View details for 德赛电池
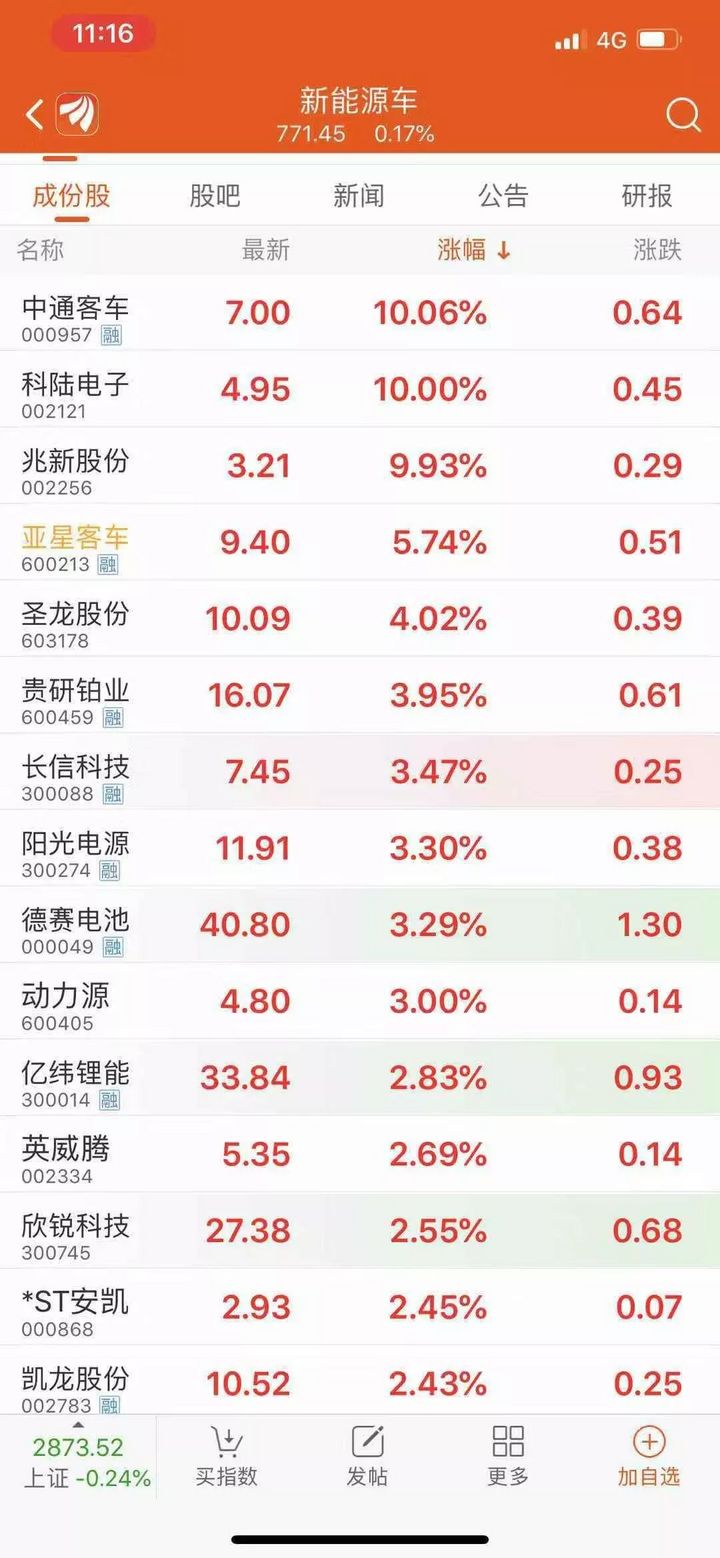720x1558 pixels. click(x=360, y=924)
